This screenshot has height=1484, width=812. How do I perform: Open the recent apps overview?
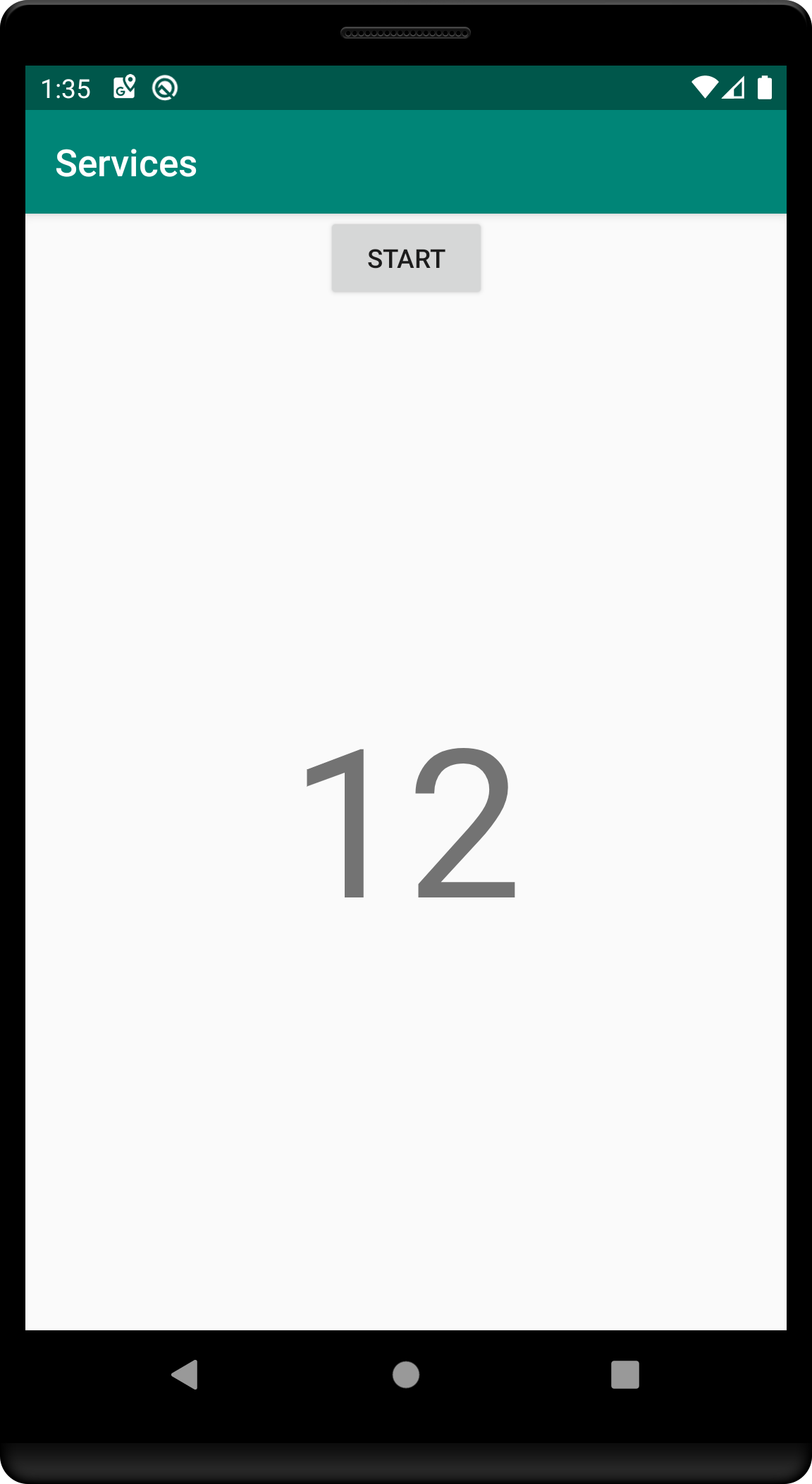point(625,1375)
